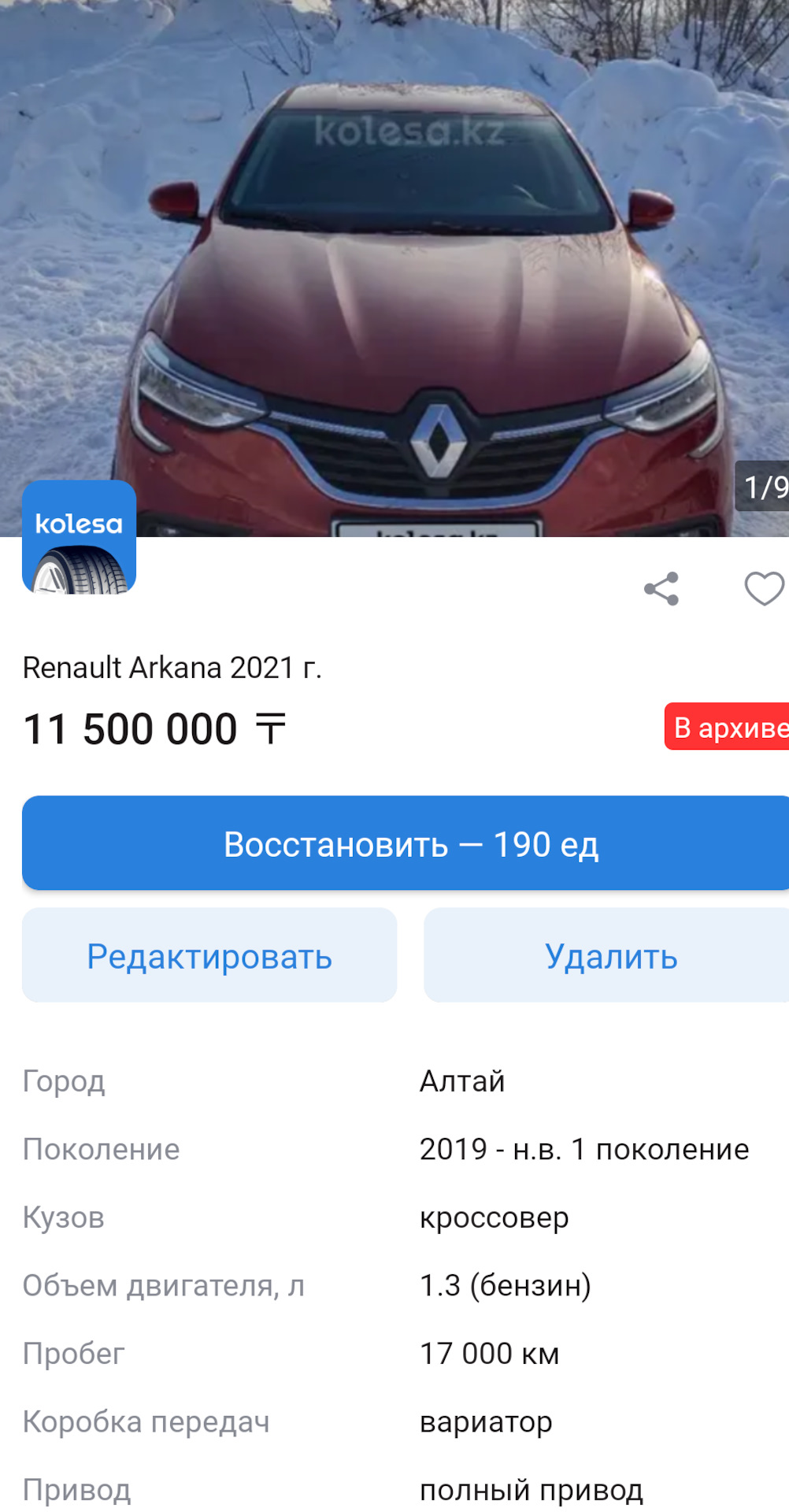
Task: Add the listing to favorites with the heart
Action: [765, 588]
